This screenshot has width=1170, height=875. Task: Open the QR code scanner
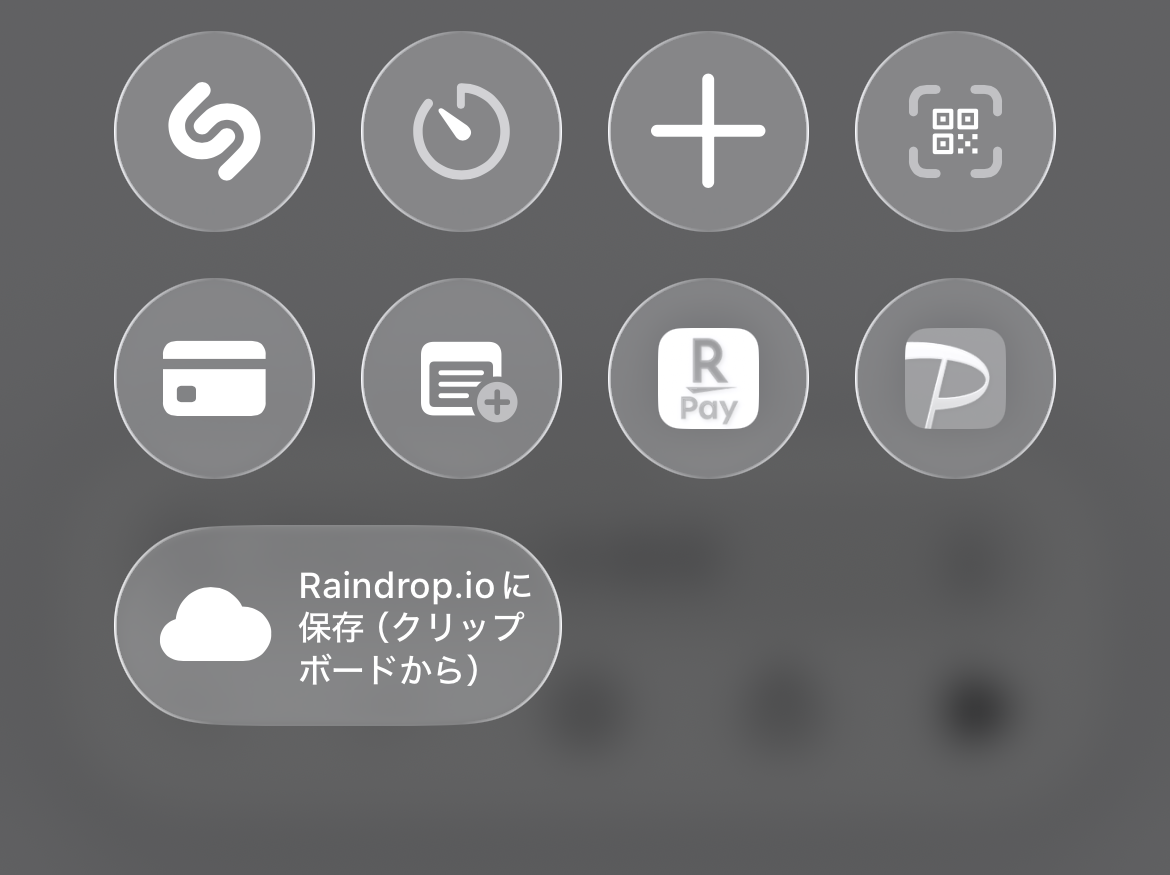click(955, 131)
